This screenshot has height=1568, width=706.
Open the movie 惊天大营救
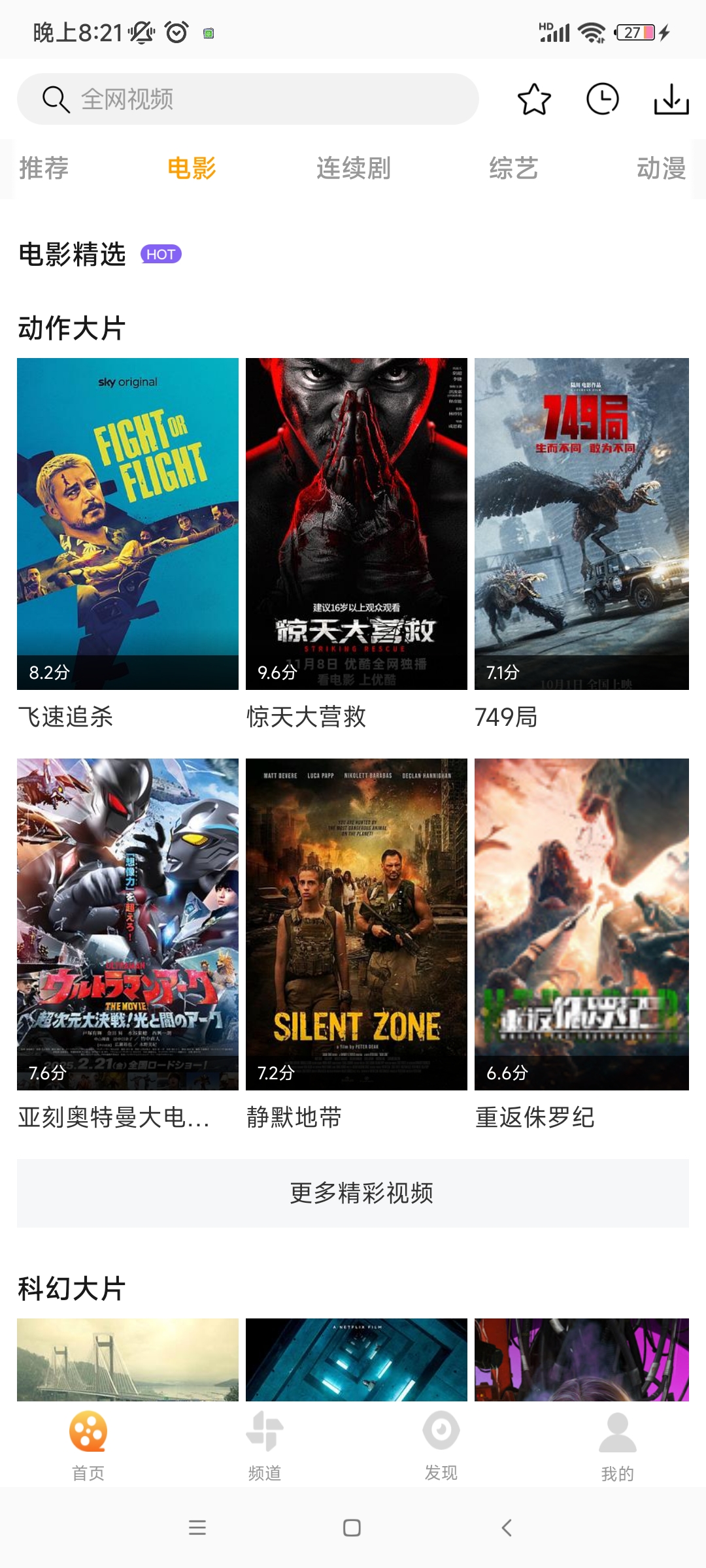click(x=356, y=524)
